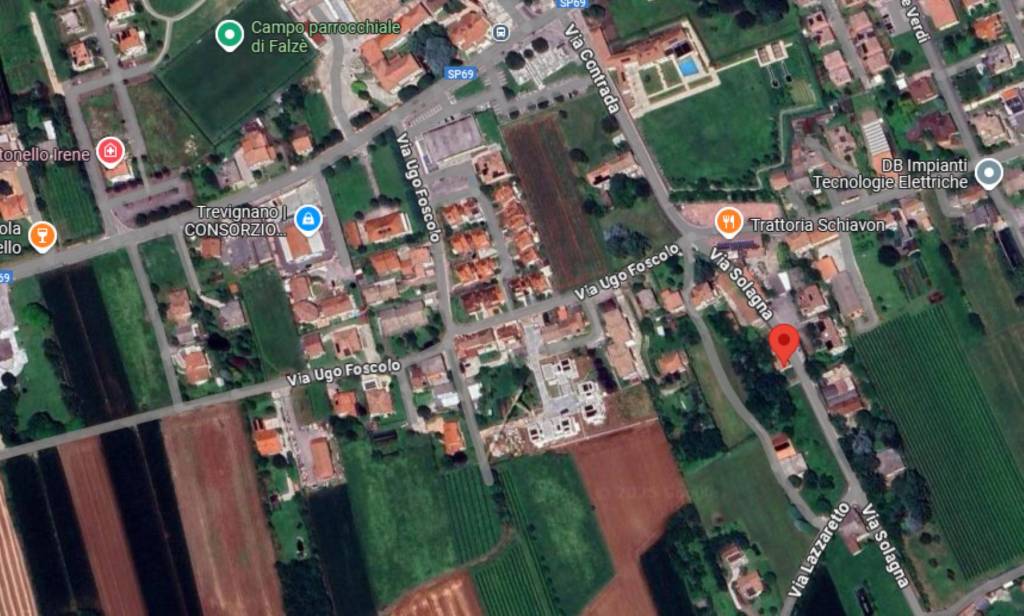Select the DB Impianti Tecnologie Elettriche marker
The image size is (1024, 616).
click(989, 173)
